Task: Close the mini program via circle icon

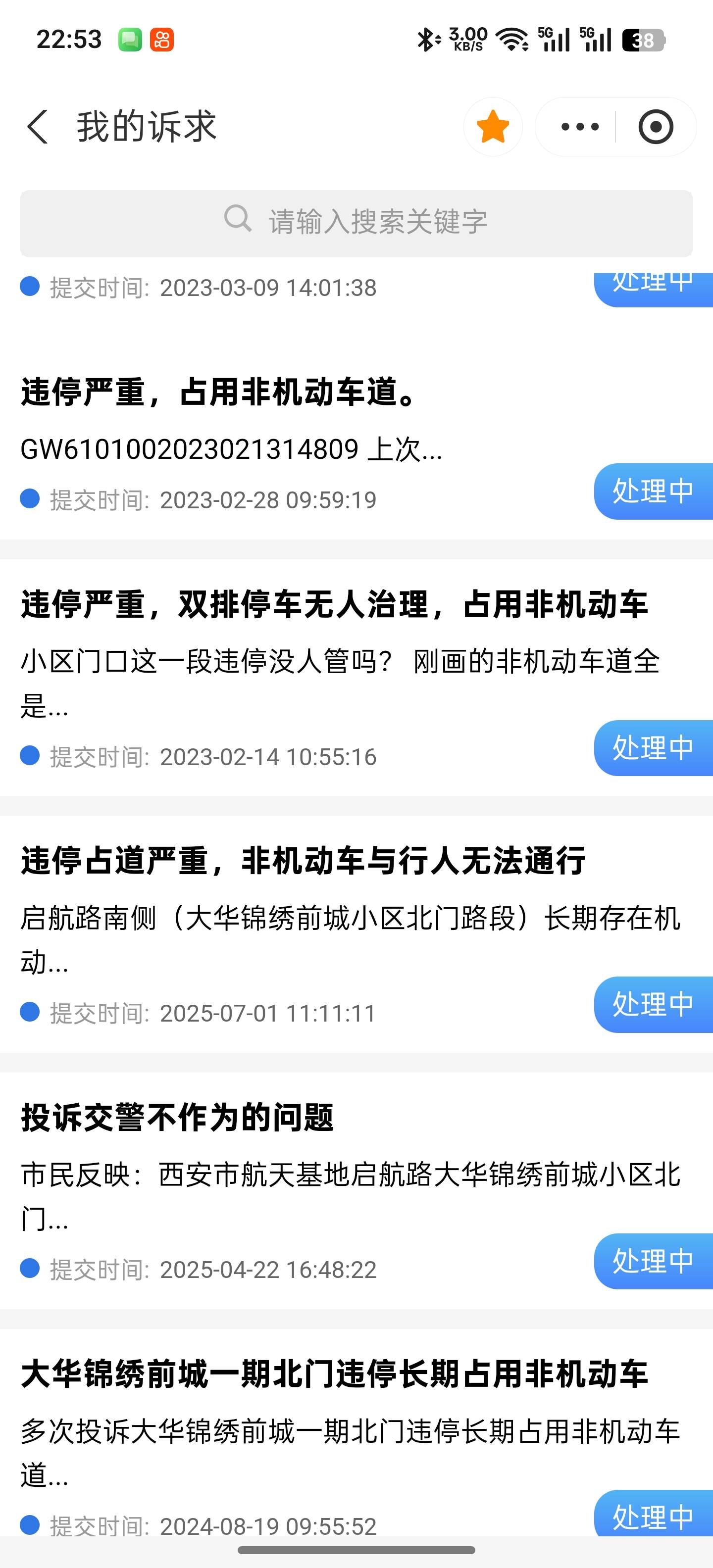Action: [x=655, y=127]
